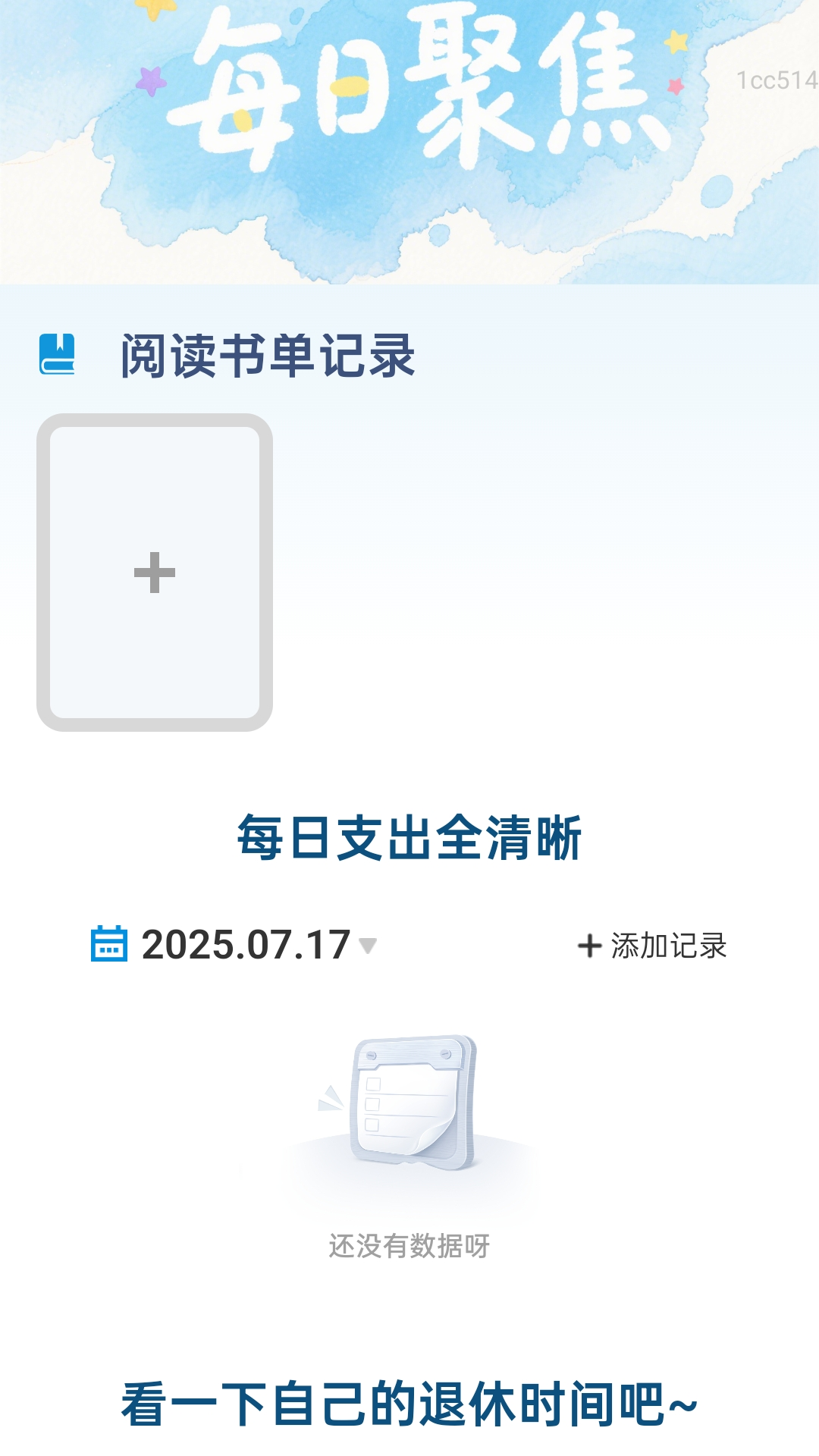Click the 每日聚焦 banner image
819x1456 pixels.
point(409,140)
